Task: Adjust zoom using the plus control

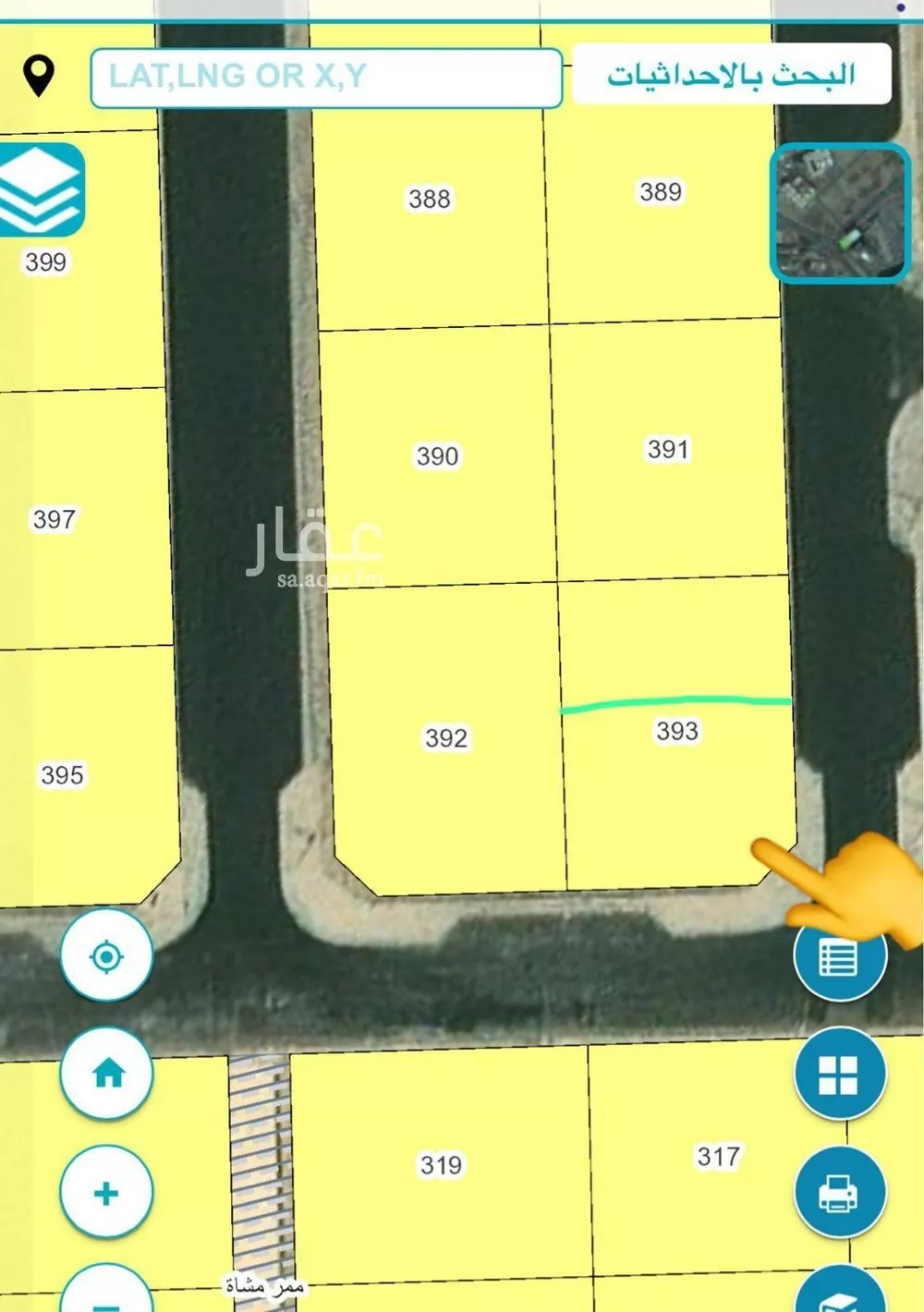Action: 106,1192
